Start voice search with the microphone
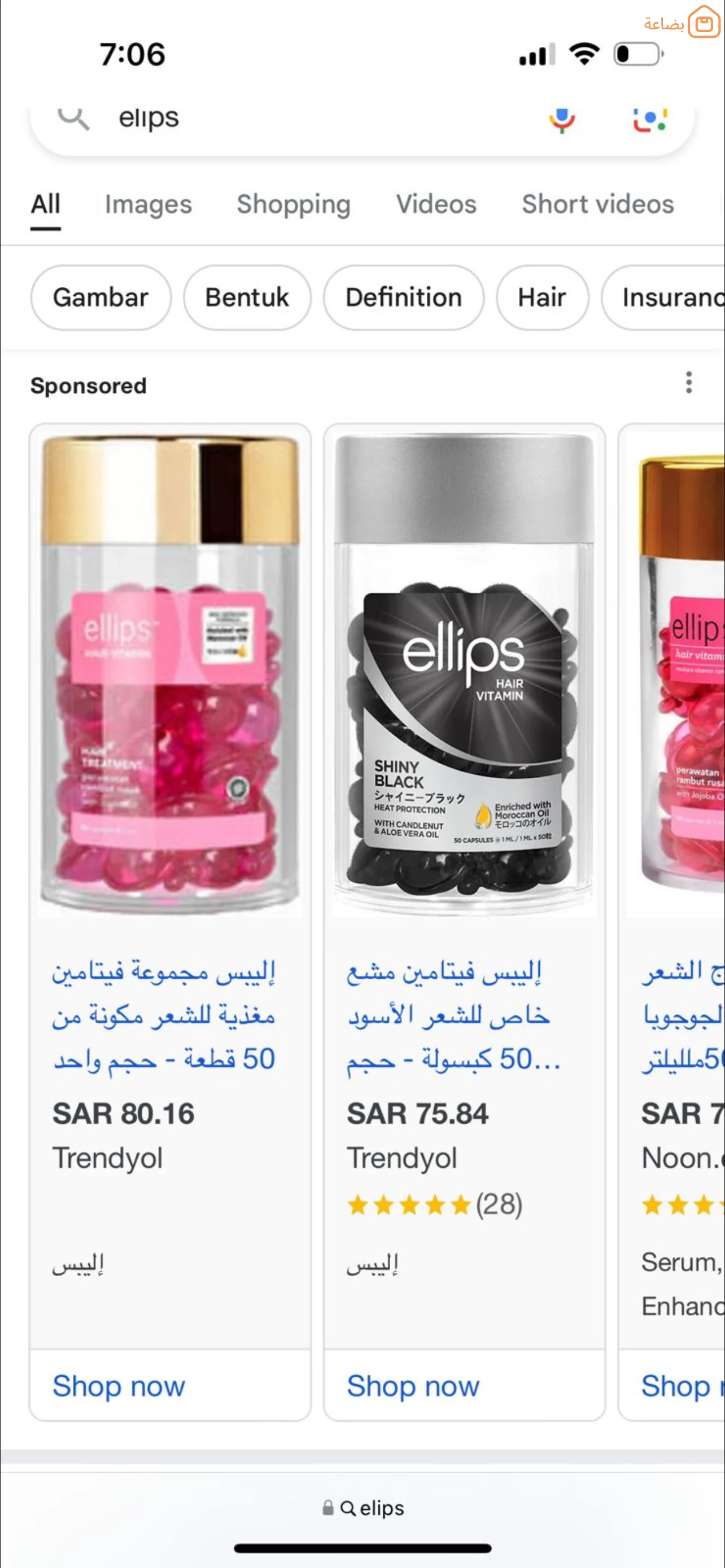Image resolution: width=725 pixels, height=1568 pixels. [561, 119]
